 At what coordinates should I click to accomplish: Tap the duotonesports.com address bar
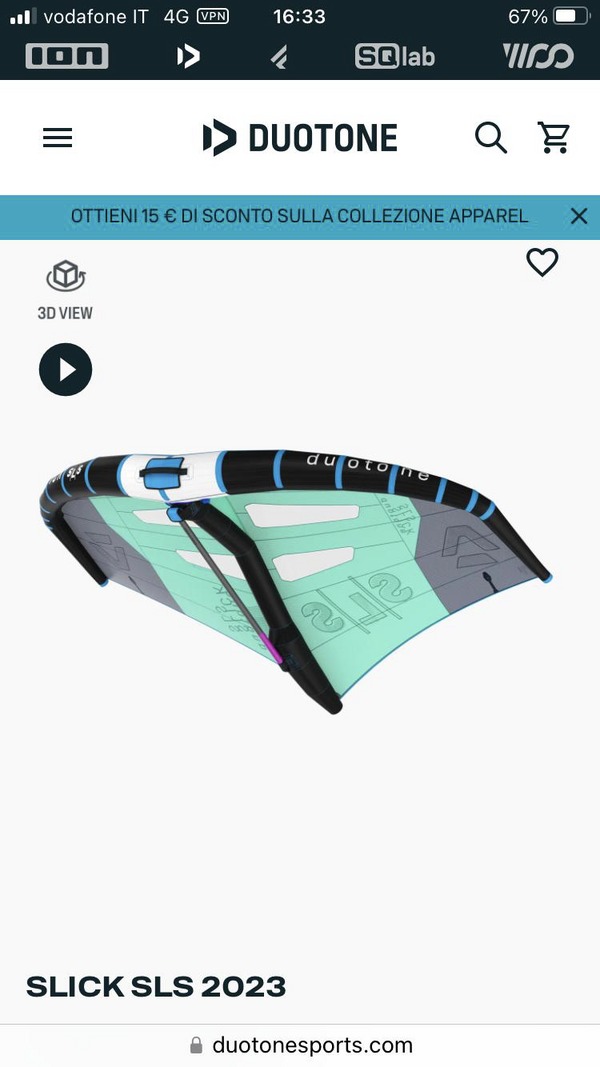tap(300, 1045)
